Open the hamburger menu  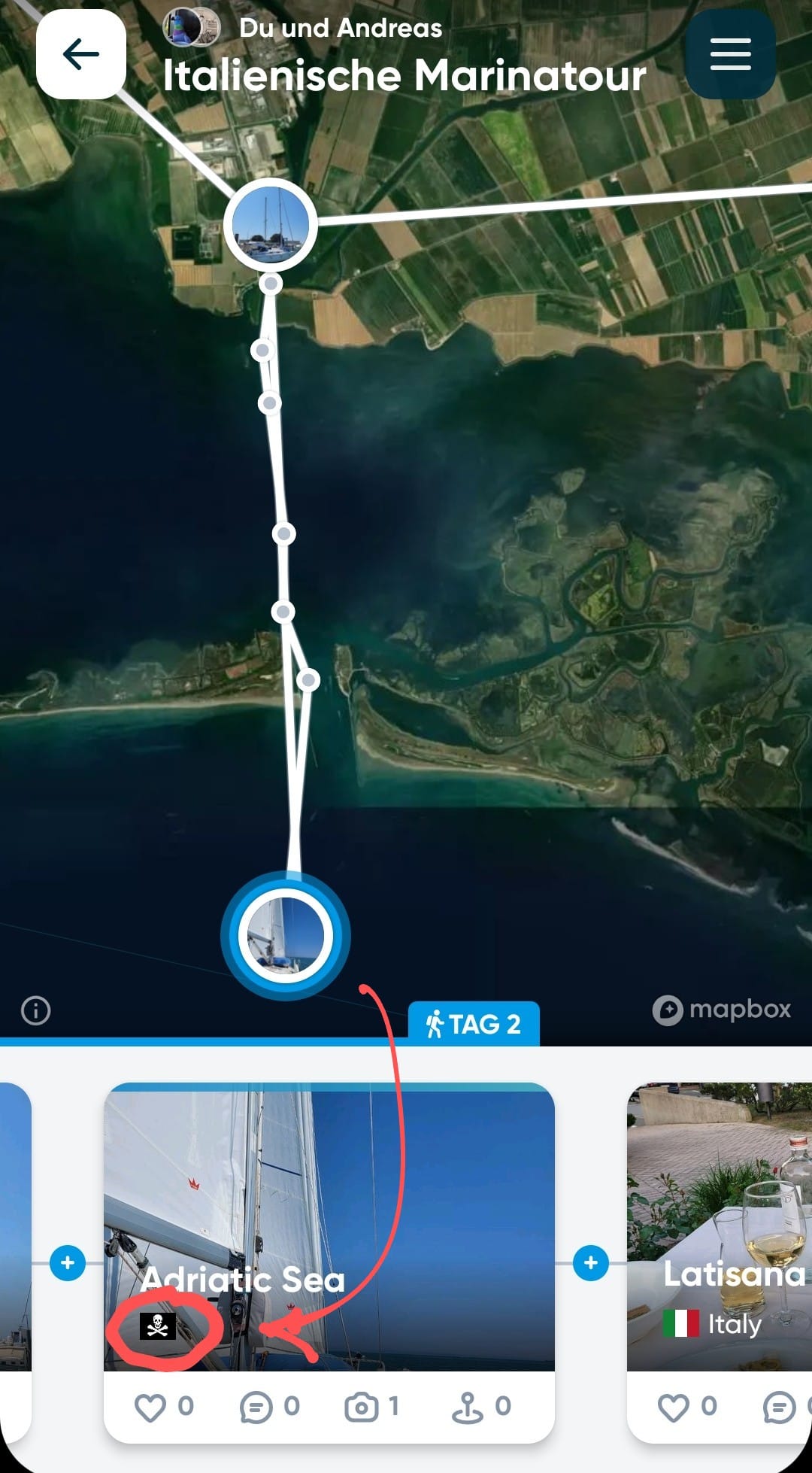tap(730, 54)
